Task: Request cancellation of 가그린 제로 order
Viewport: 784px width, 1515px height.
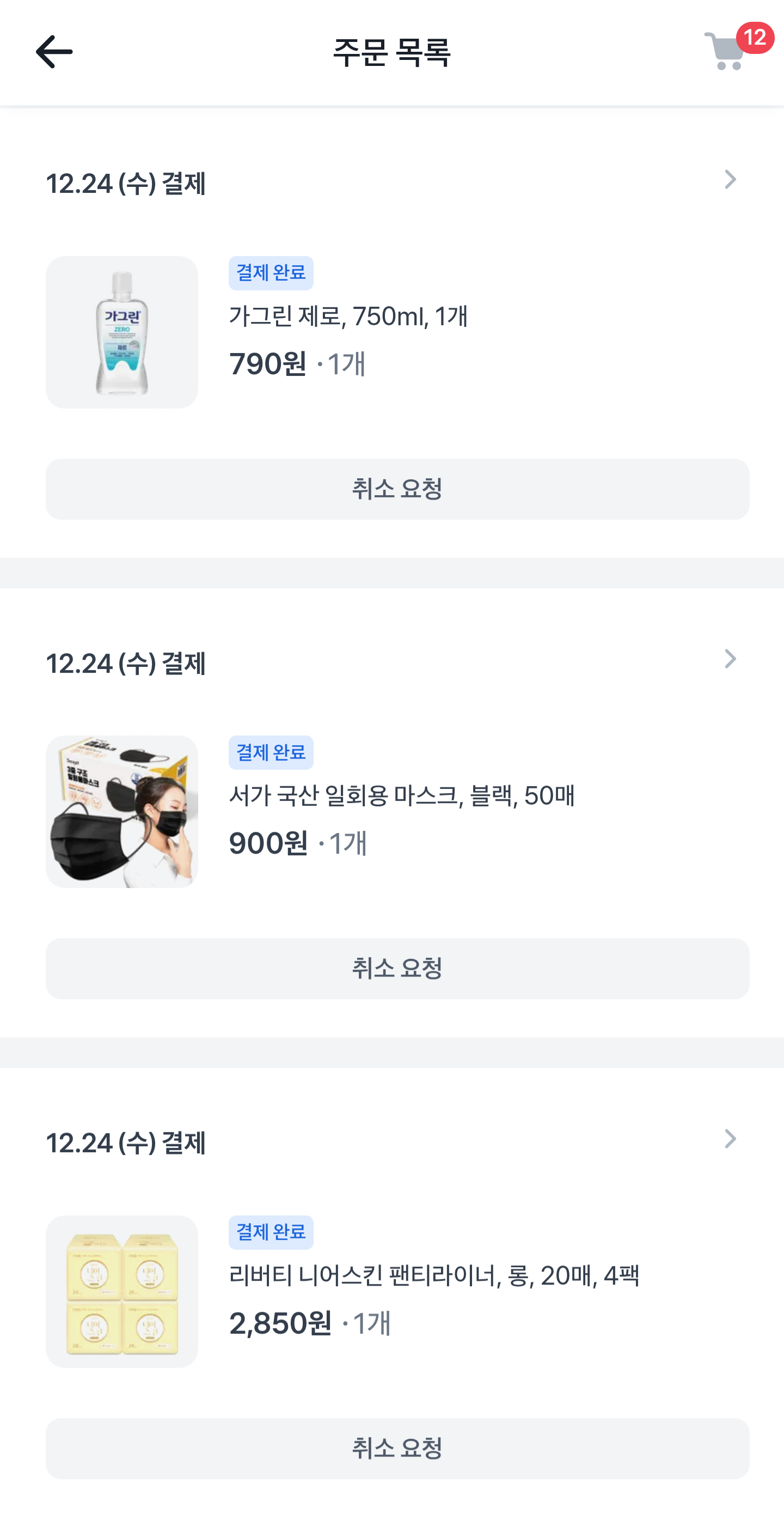Action: [x=397, y=489]
